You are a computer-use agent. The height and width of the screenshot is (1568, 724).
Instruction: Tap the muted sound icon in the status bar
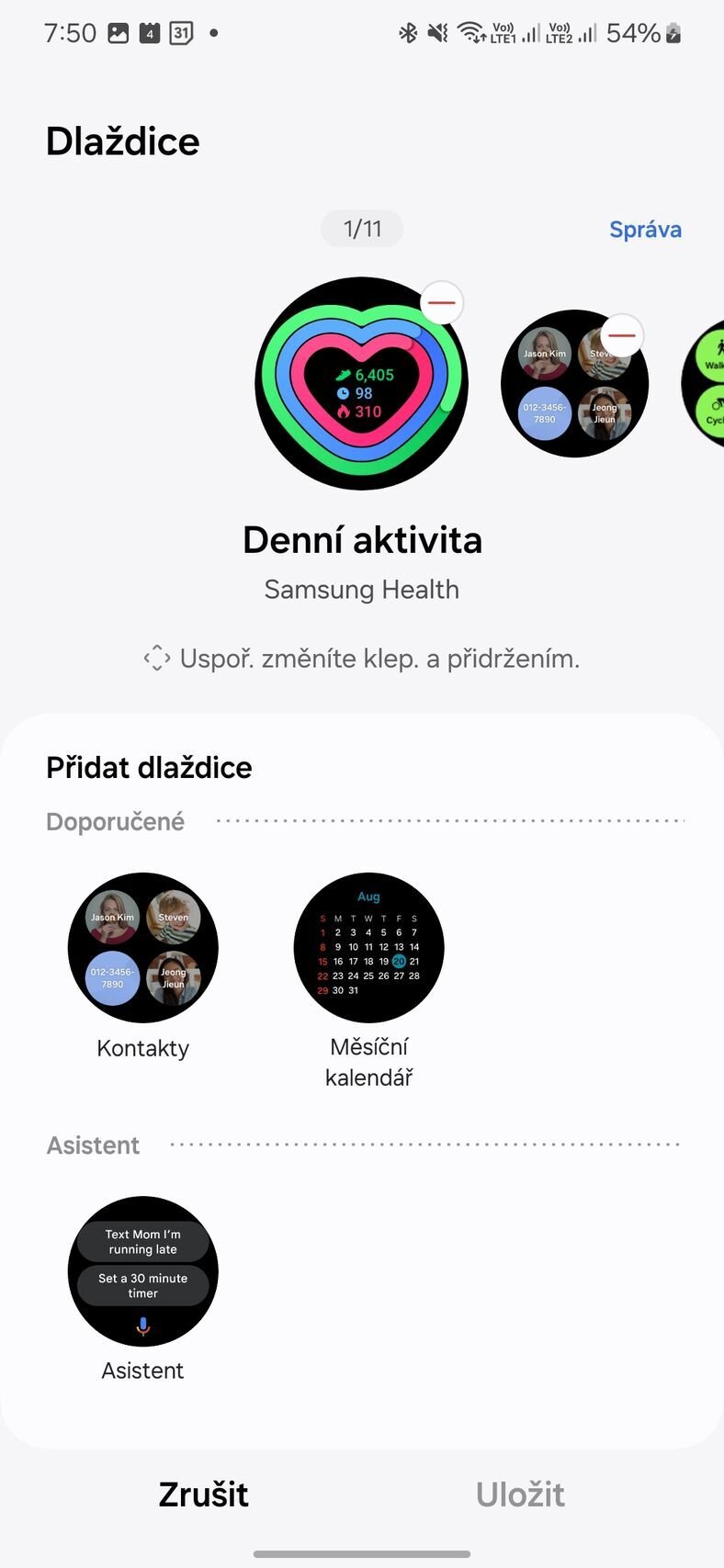click(436, 32)
